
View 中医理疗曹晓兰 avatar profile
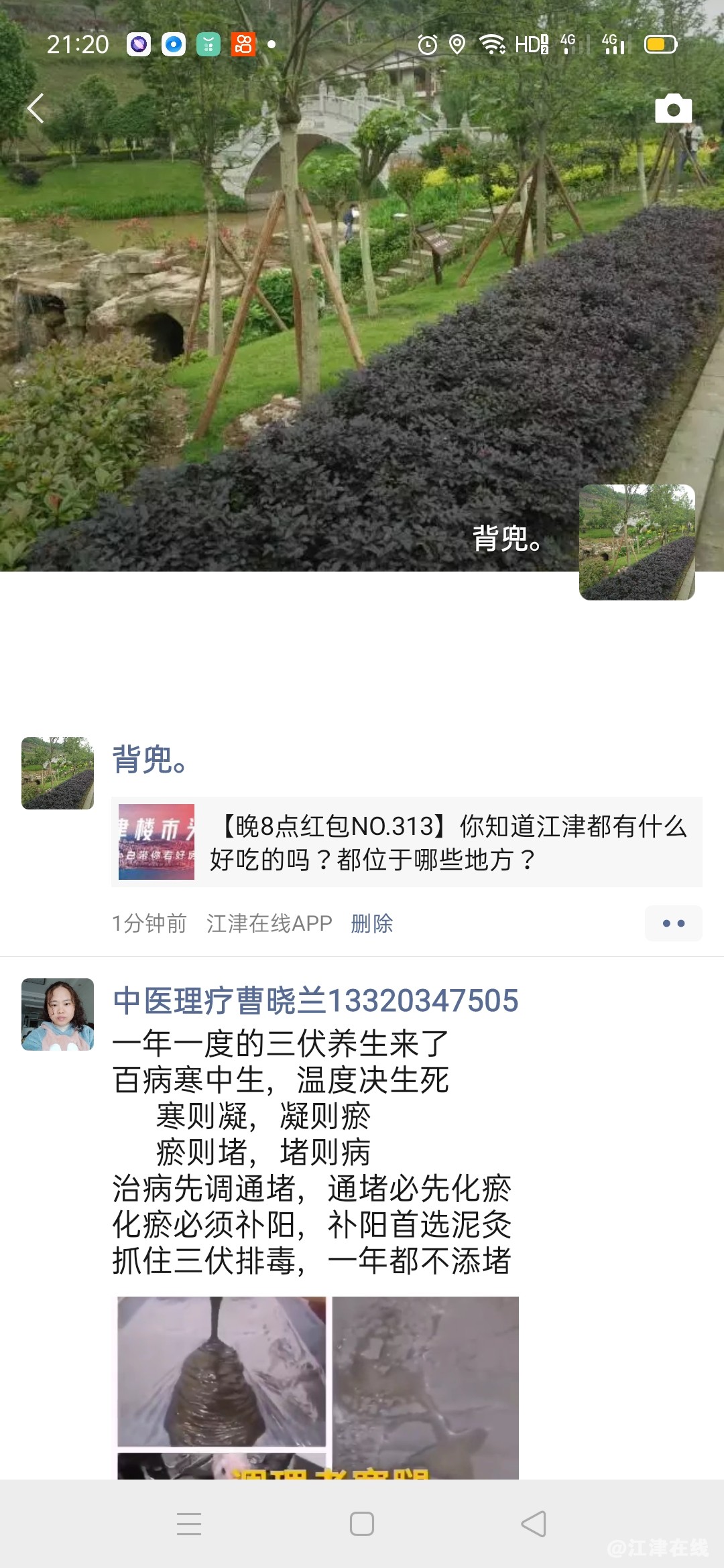(58, 1015)
